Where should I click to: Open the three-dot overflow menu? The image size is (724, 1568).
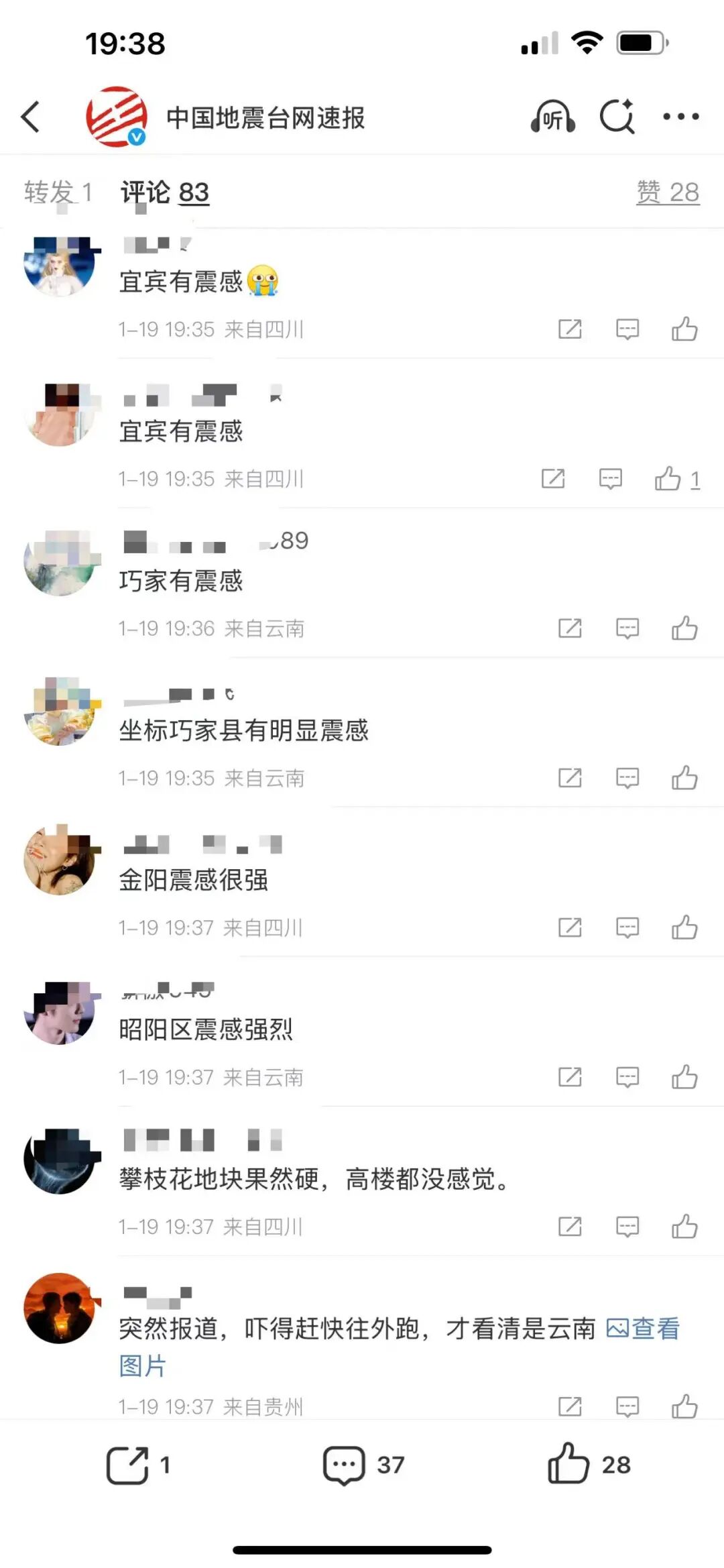(x=680, y=117)
